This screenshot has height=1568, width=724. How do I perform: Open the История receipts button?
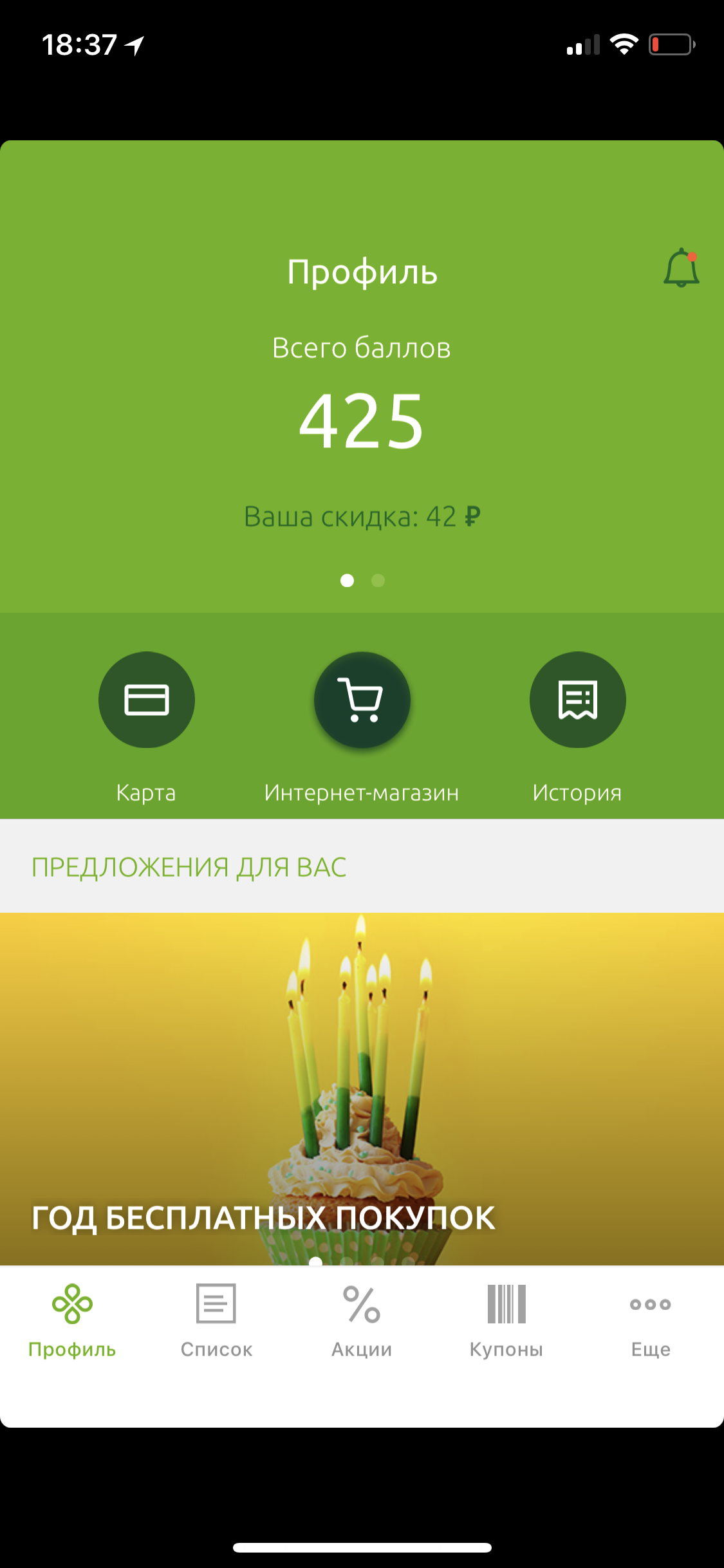(x=577, y=700)
